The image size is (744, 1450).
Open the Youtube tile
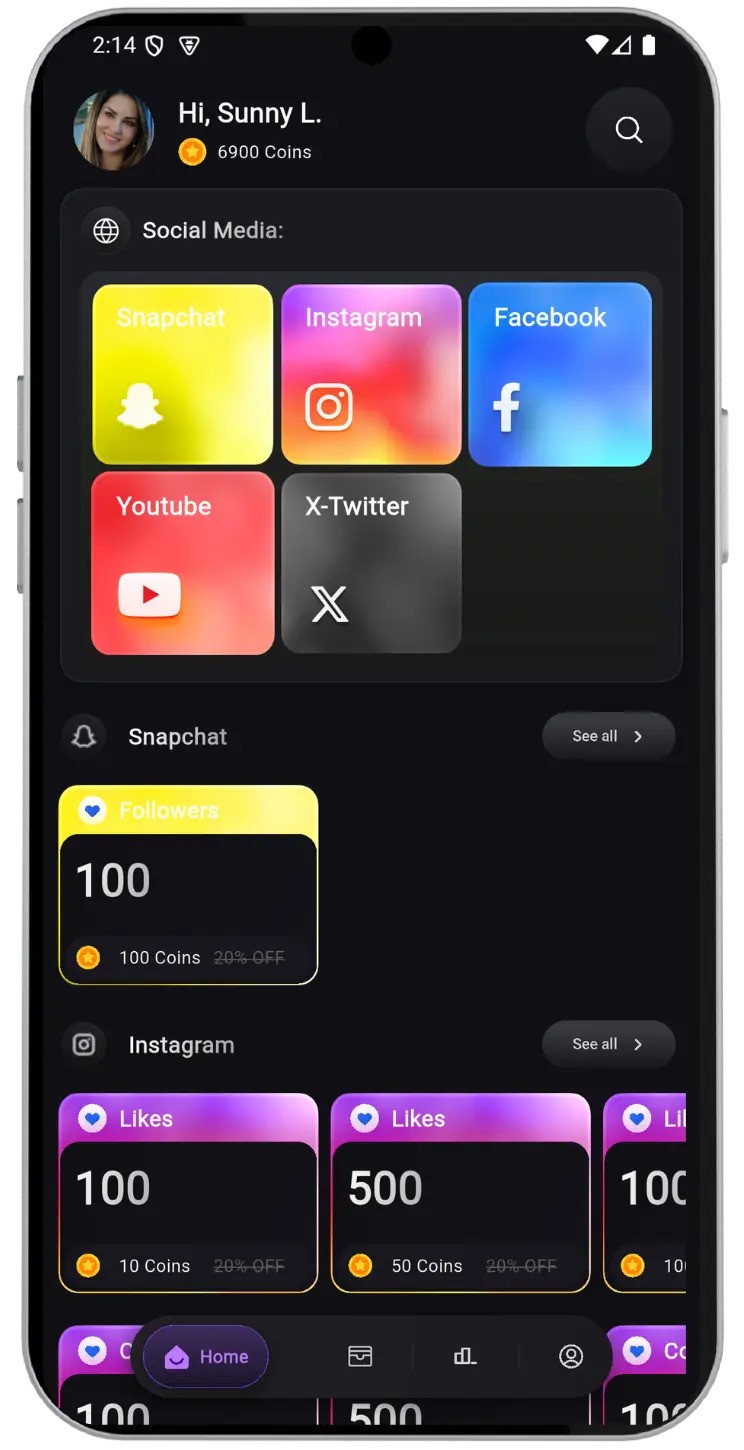(183, 563)
